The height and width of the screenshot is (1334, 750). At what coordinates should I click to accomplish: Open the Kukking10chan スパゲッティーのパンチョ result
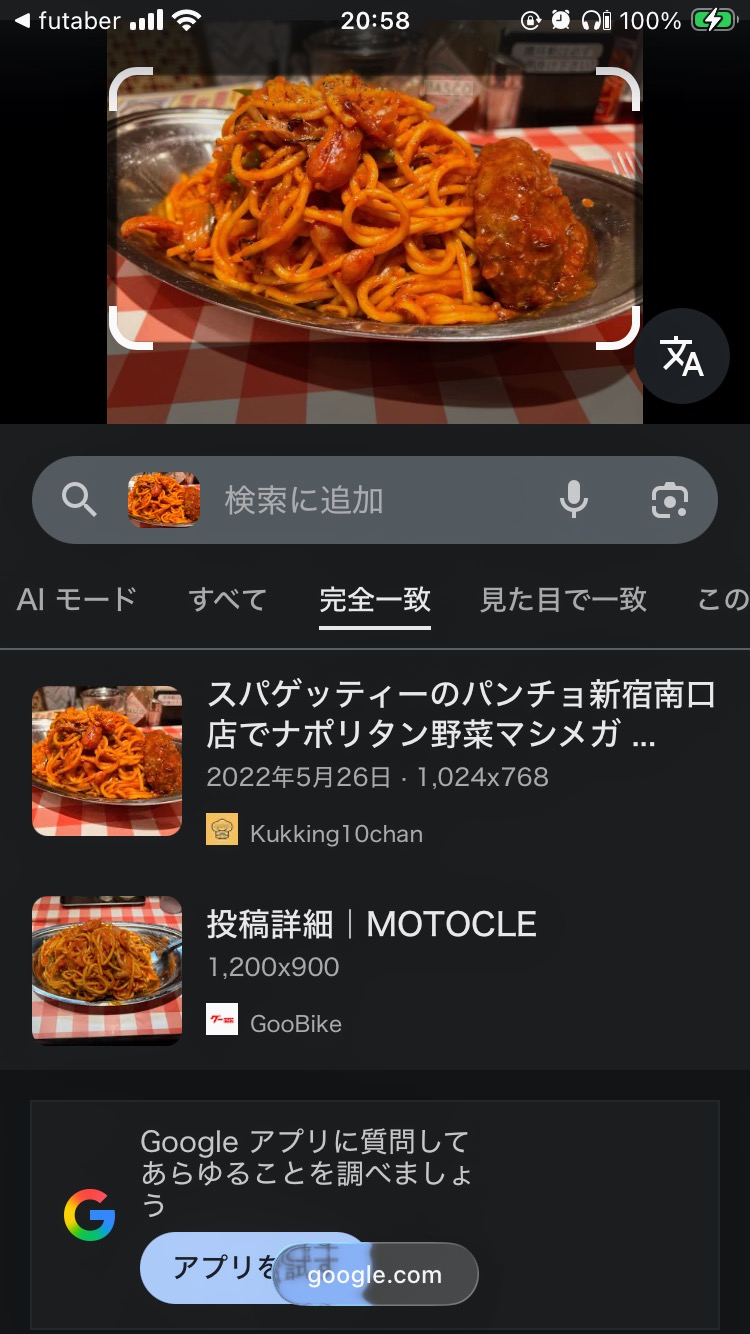(460, 716)
